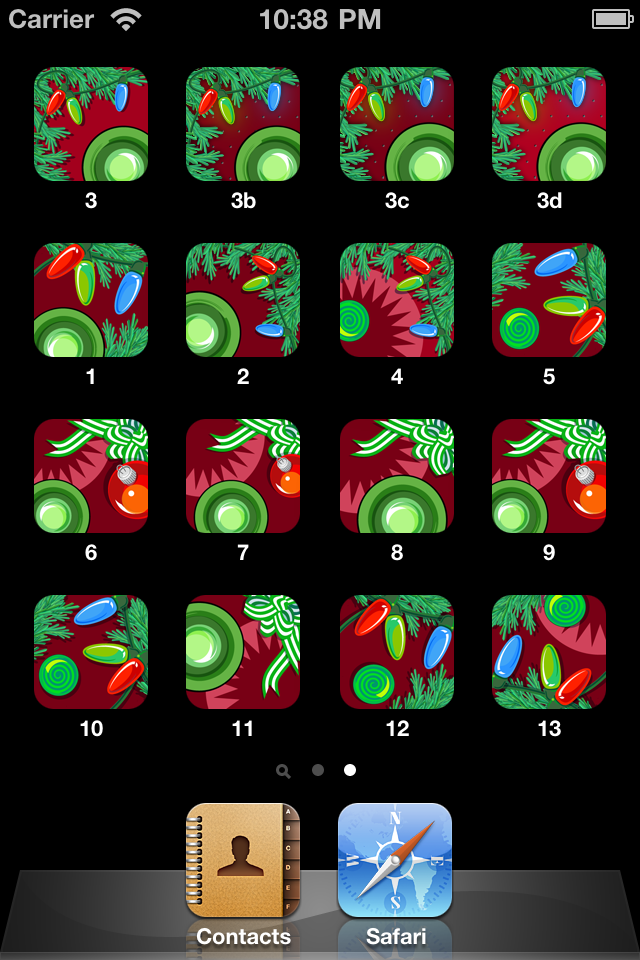This screenshot has height=960, width=640.
Task: Tap the app icon labeled 9
Action: click(549, 476)
